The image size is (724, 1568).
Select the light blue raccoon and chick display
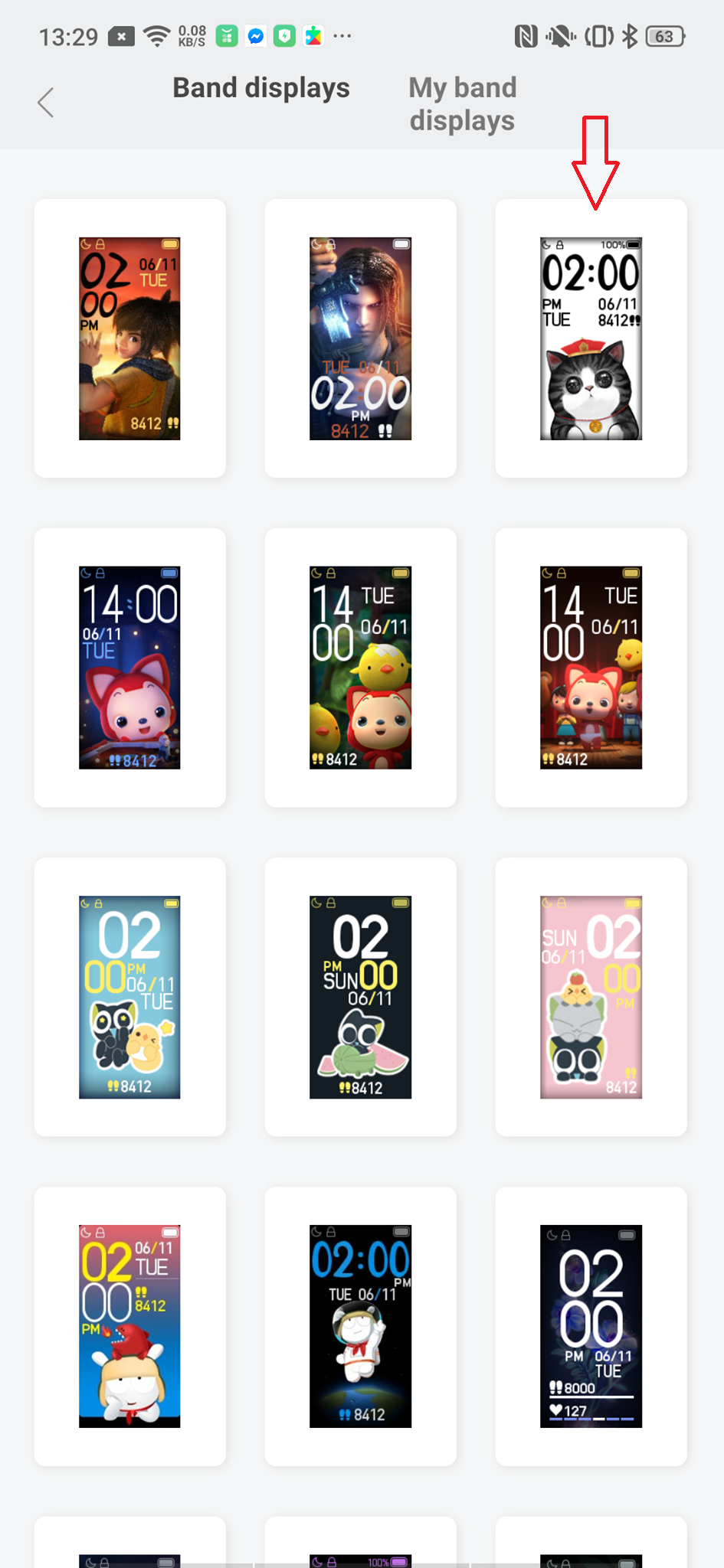[x=129, y=997]
